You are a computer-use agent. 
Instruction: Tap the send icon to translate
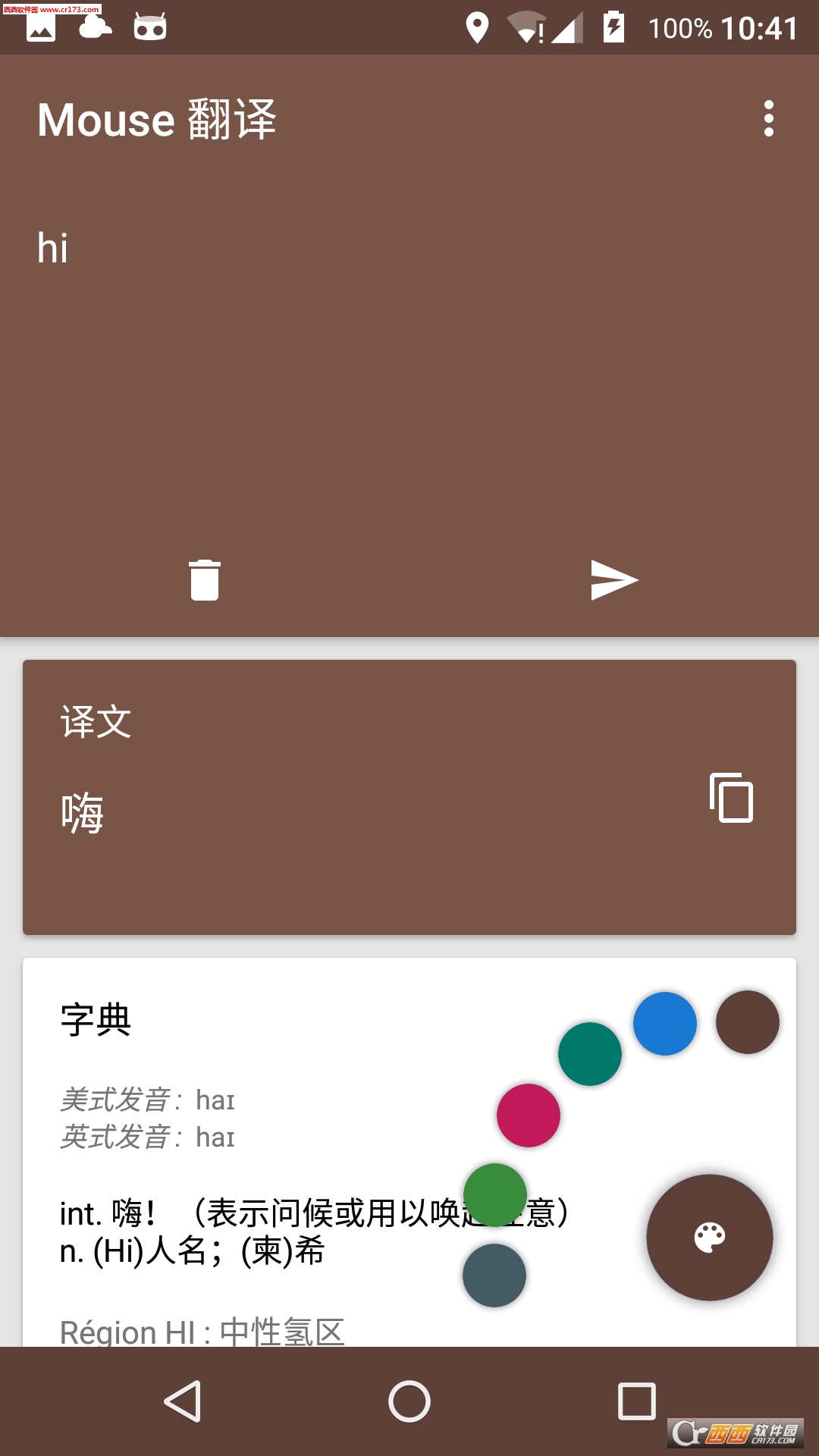click(x=614, y=579)
